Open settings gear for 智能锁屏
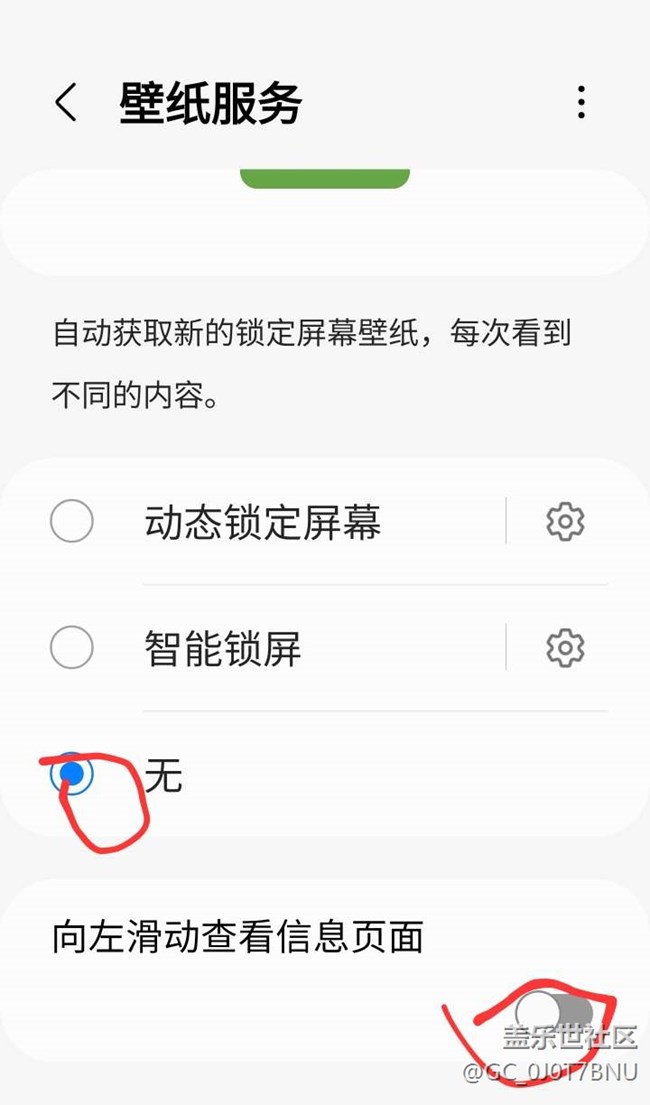 [565, 648]
